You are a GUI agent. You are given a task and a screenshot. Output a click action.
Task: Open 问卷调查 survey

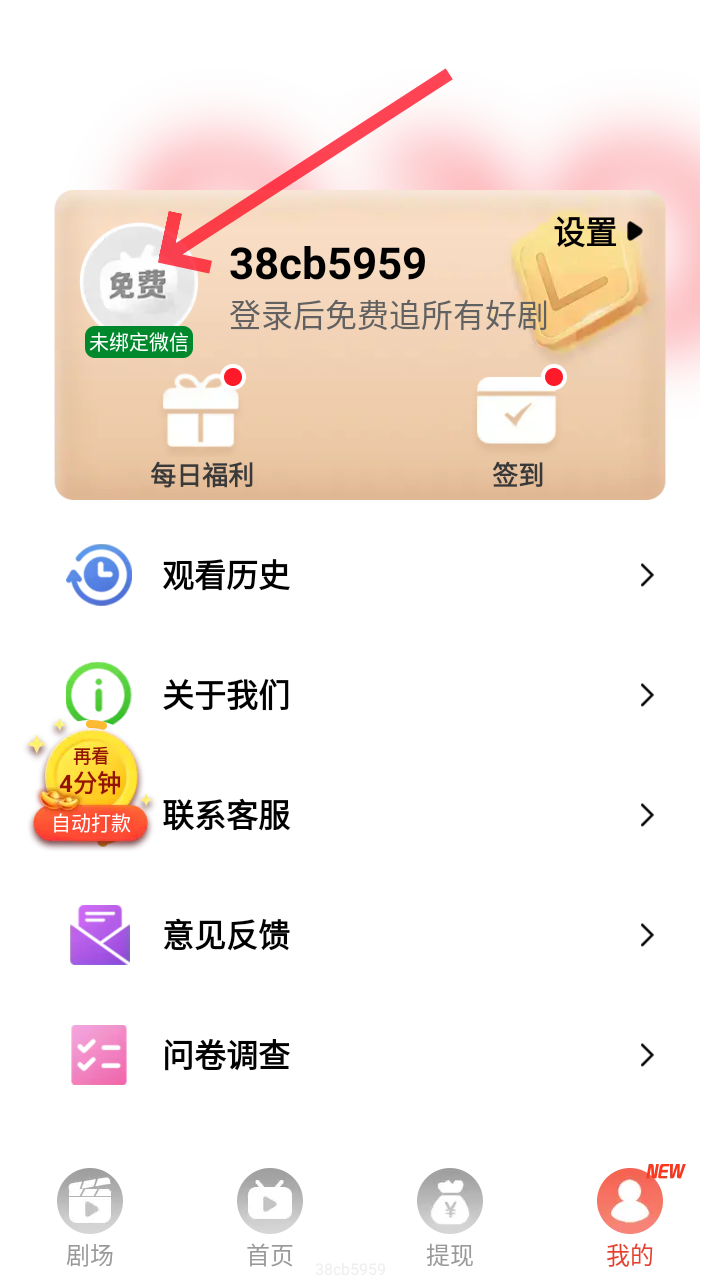coord(360,1055)
